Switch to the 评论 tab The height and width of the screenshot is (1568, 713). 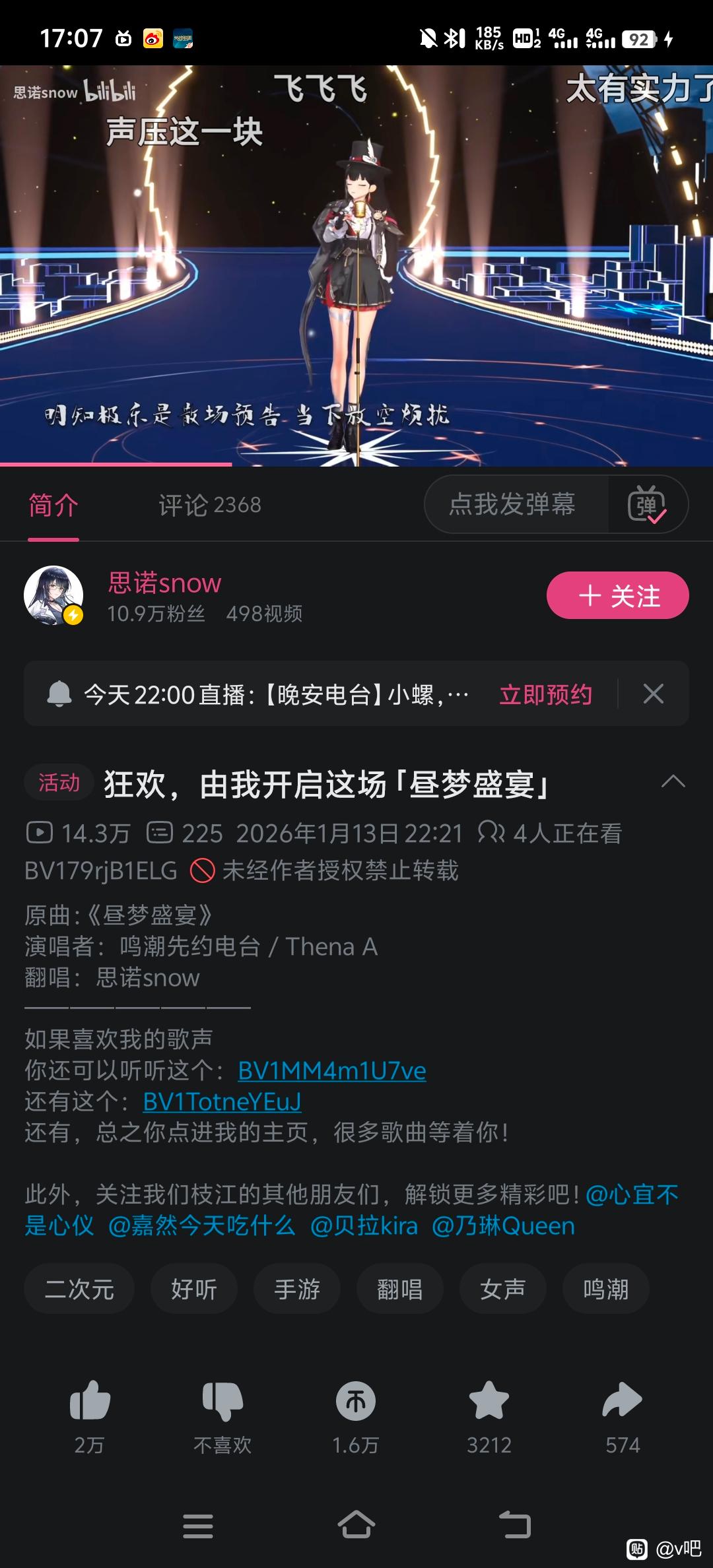coord(209,506)
